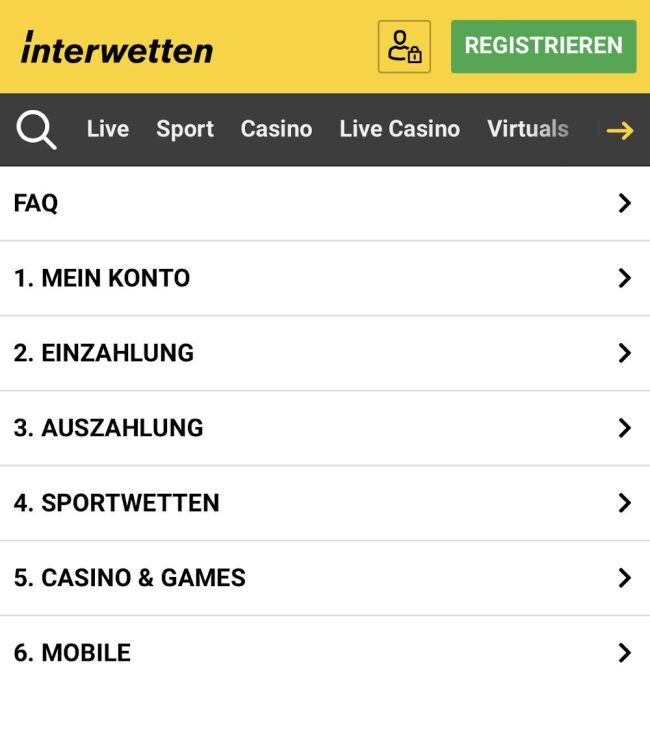
Task: View the 3. Auszahlung section
Action: coord(325,428)
